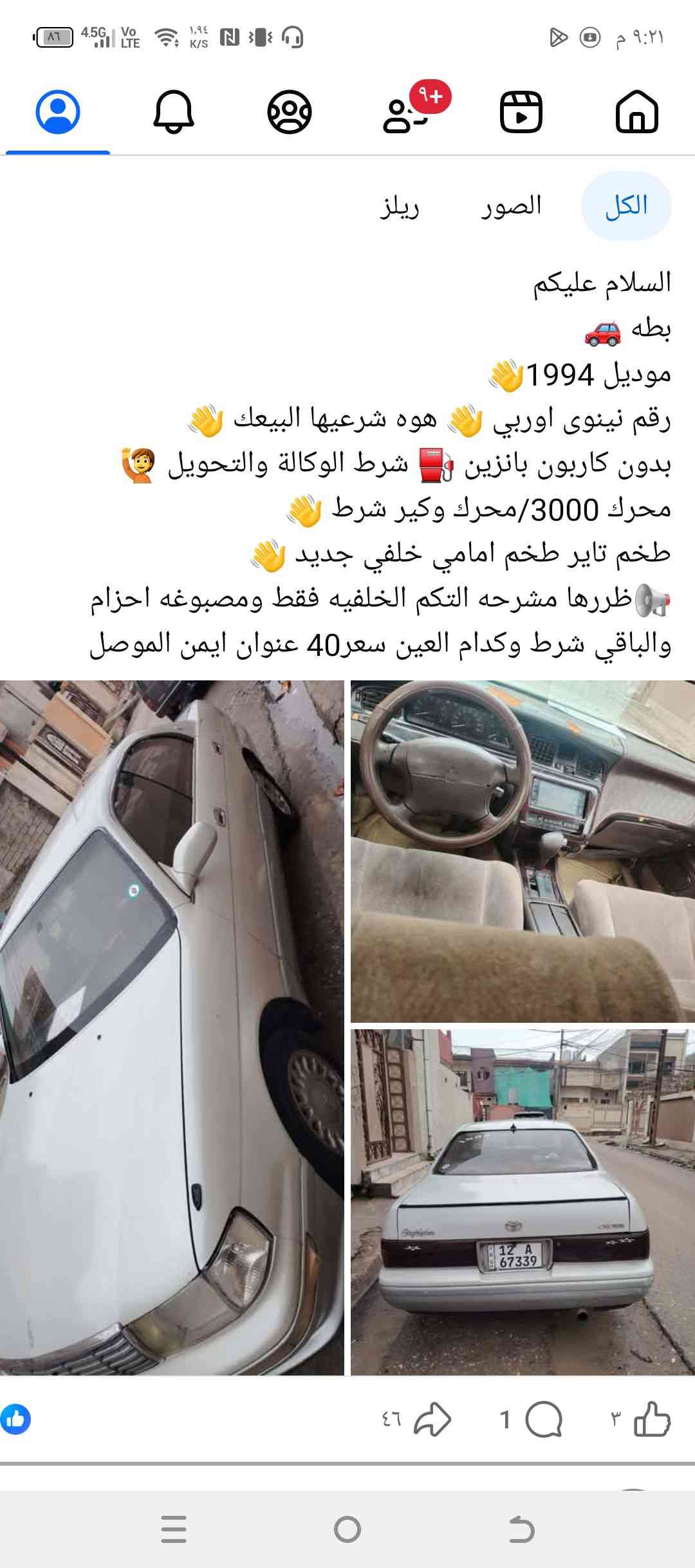695x1568 pixels.
Task: Open the notifications bell
Action: pos(173,112)
